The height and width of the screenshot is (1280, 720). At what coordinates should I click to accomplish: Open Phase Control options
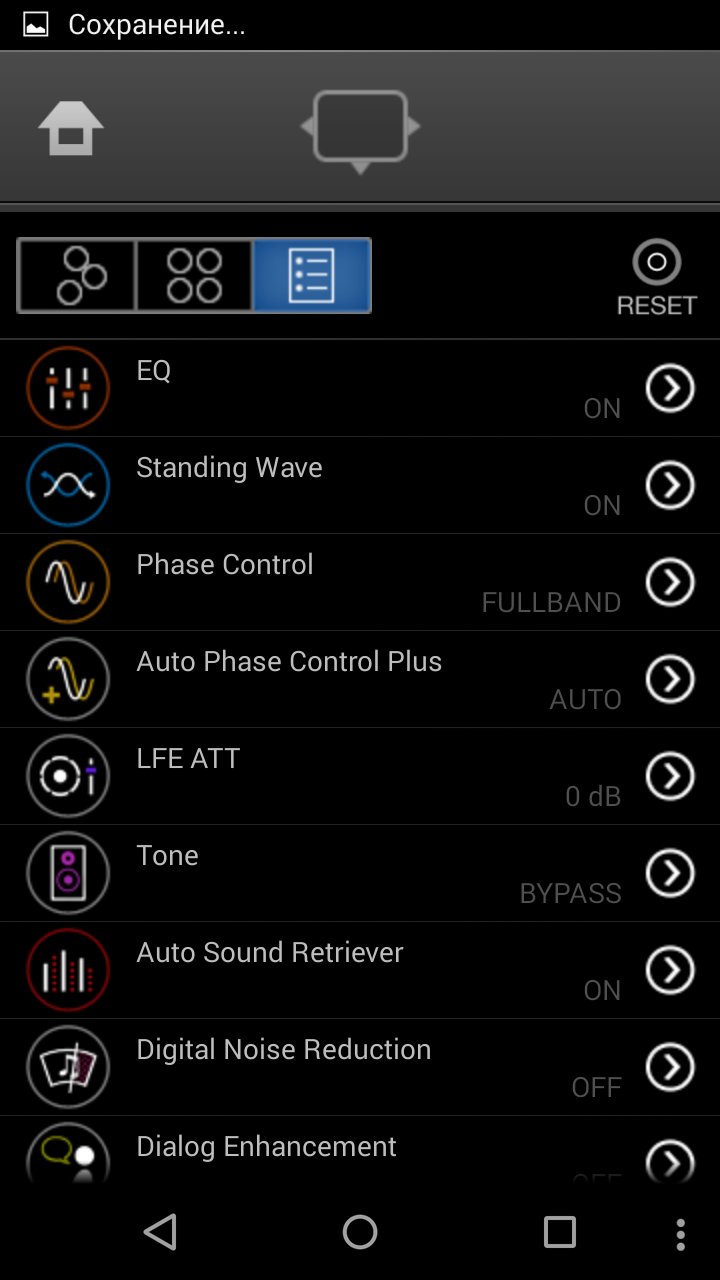[669, 582]
